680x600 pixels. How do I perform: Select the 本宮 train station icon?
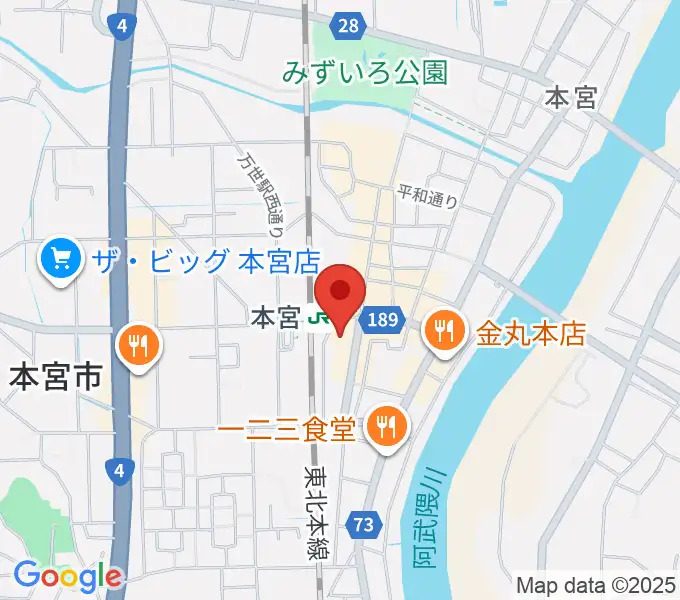click(x=319, y=319)
